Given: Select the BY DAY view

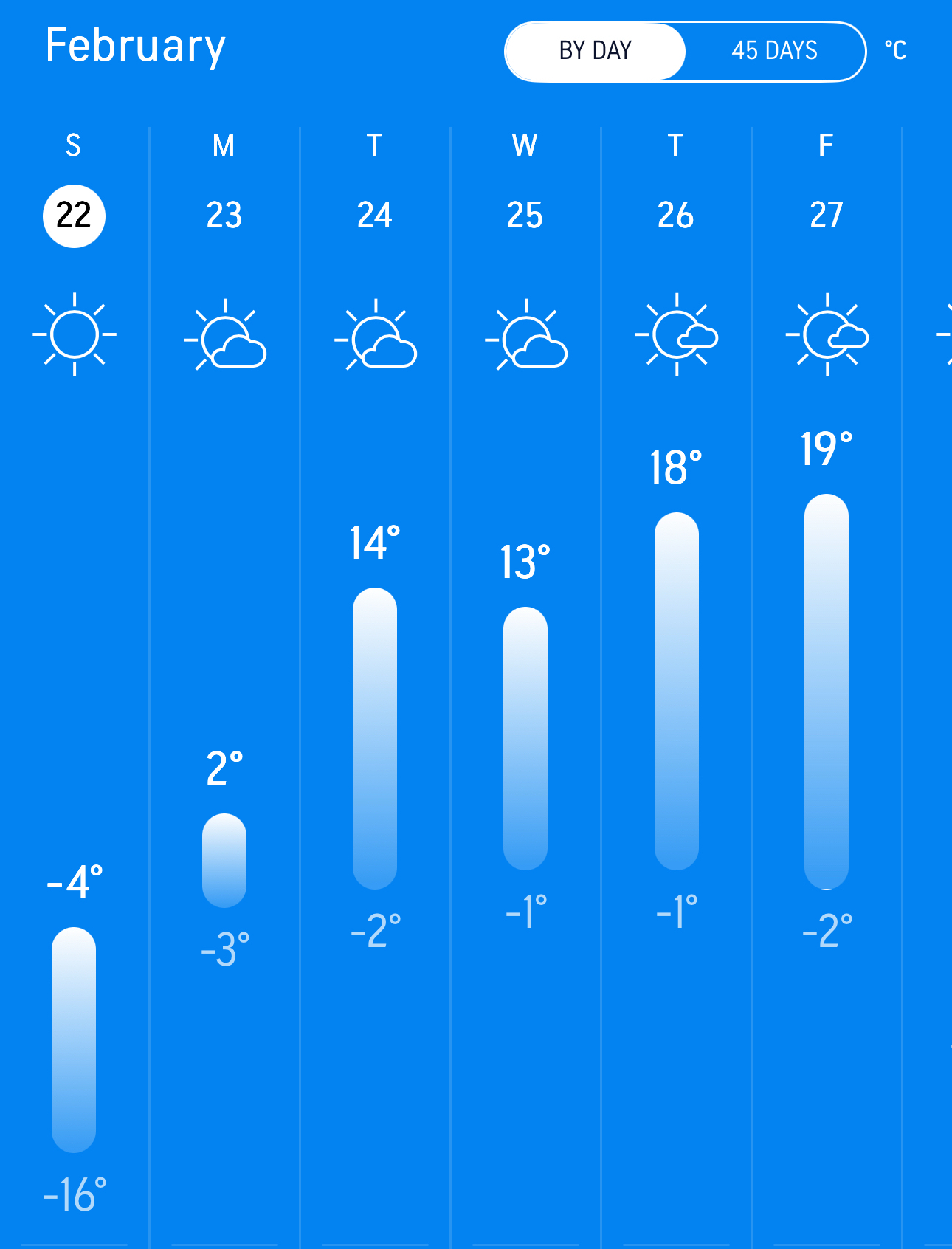Looking at the screenshot, I should click(595, 51).
